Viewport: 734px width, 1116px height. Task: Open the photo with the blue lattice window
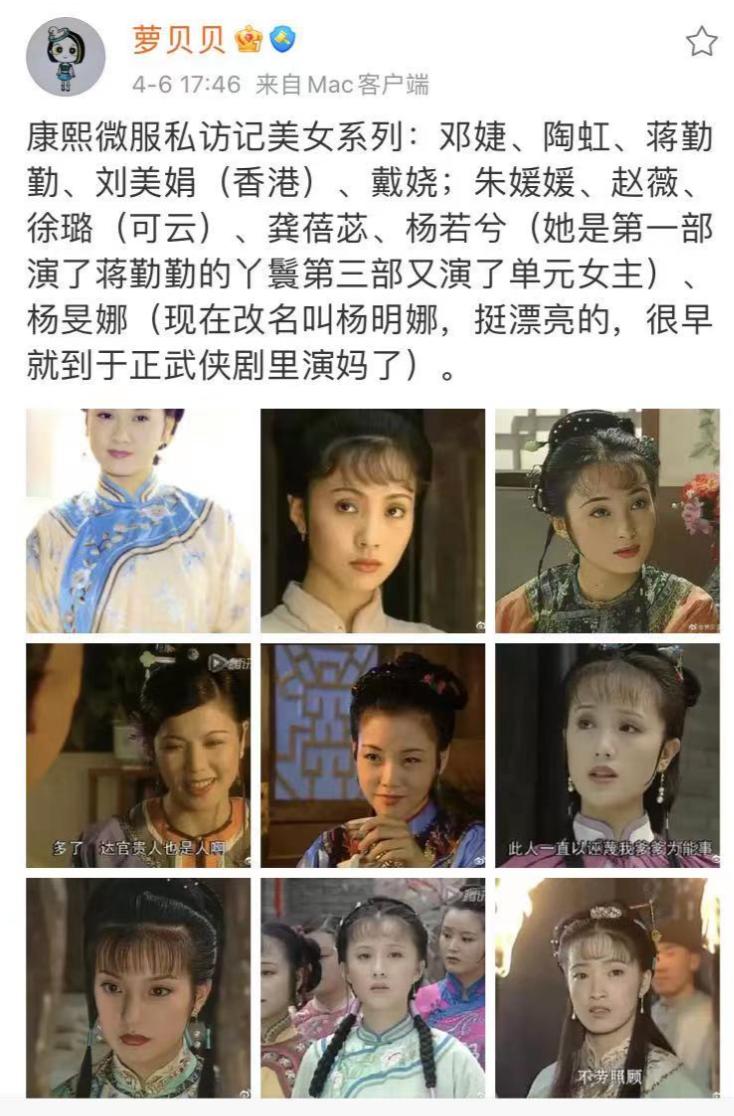tap(373, 755)
